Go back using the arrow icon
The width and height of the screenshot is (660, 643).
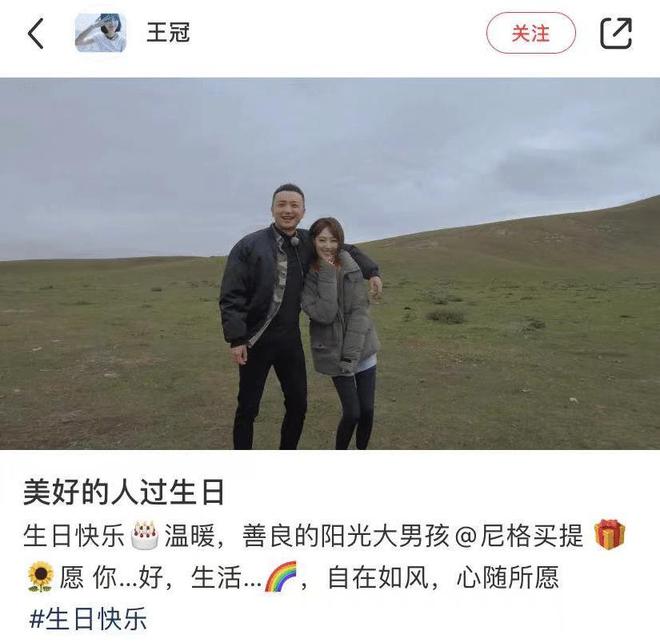click(36, 34)
